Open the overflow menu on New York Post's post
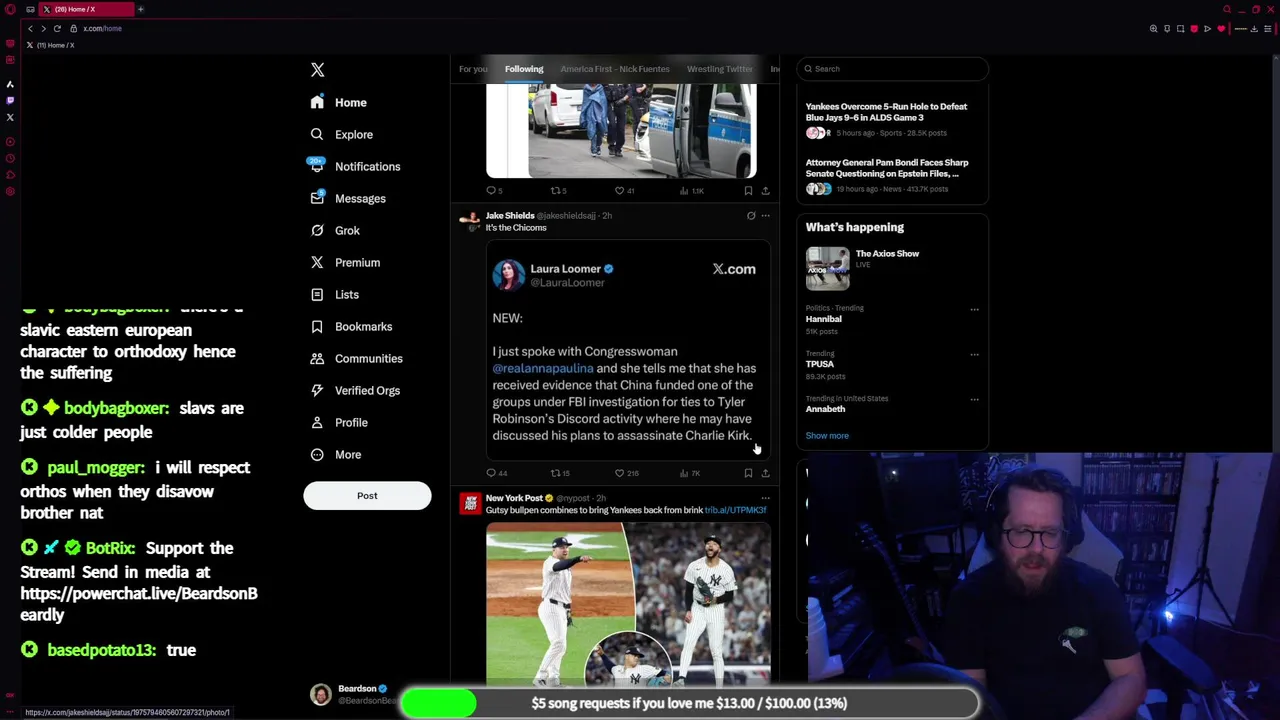This screenshot has width=1280, height=720. tap(765, 498)
